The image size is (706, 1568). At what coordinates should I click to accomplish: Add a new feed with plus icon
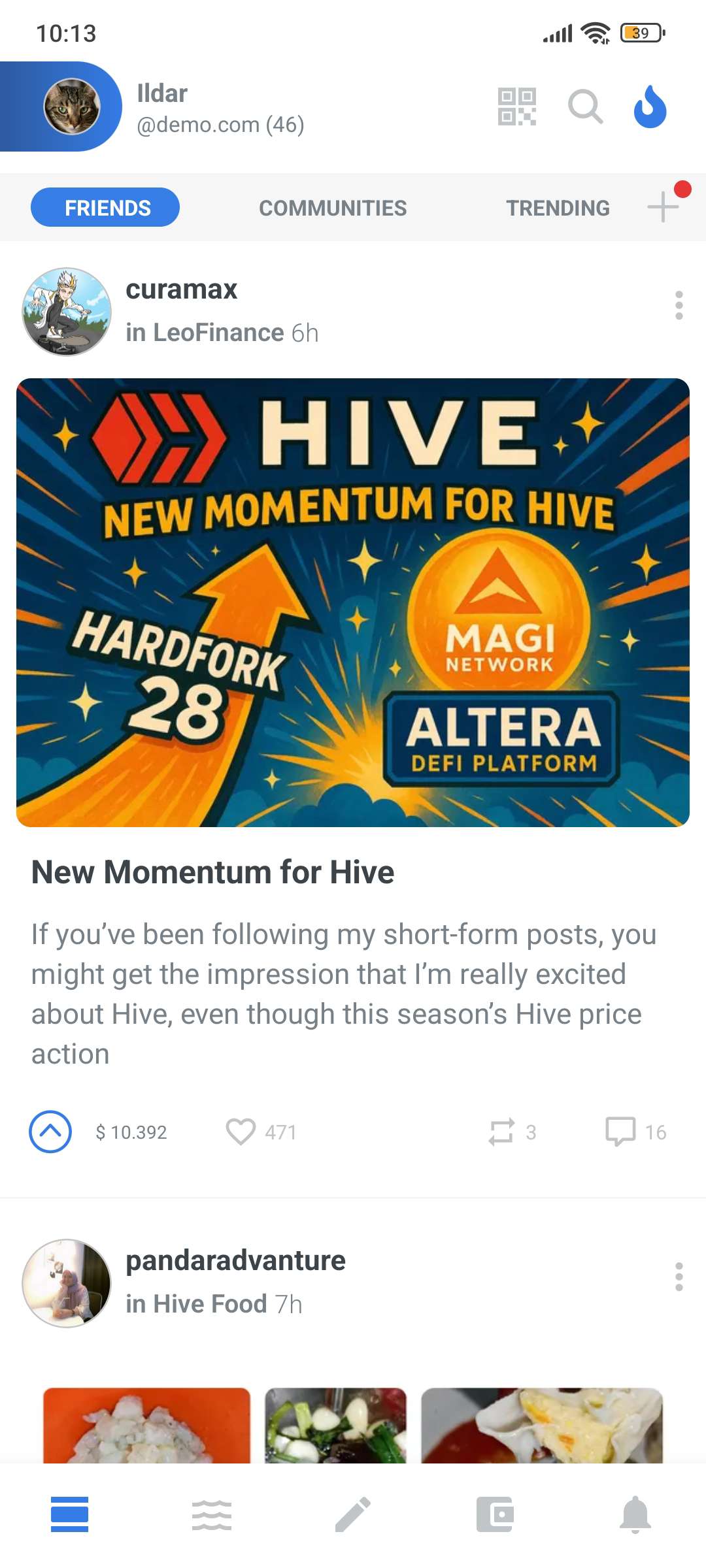pyautogui.click(x=663, y=206)
